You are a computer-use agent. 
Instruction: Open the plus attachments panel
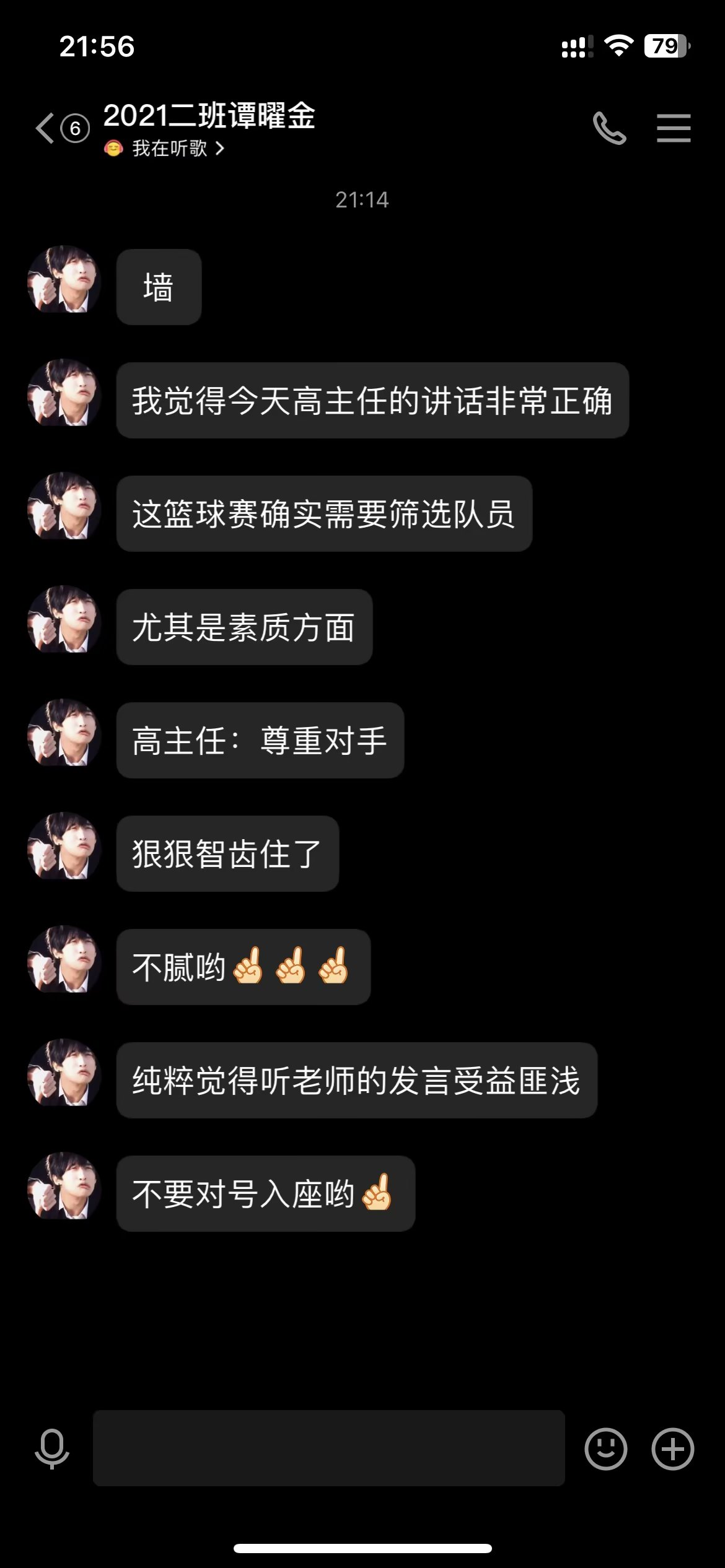pos(672,1448)
